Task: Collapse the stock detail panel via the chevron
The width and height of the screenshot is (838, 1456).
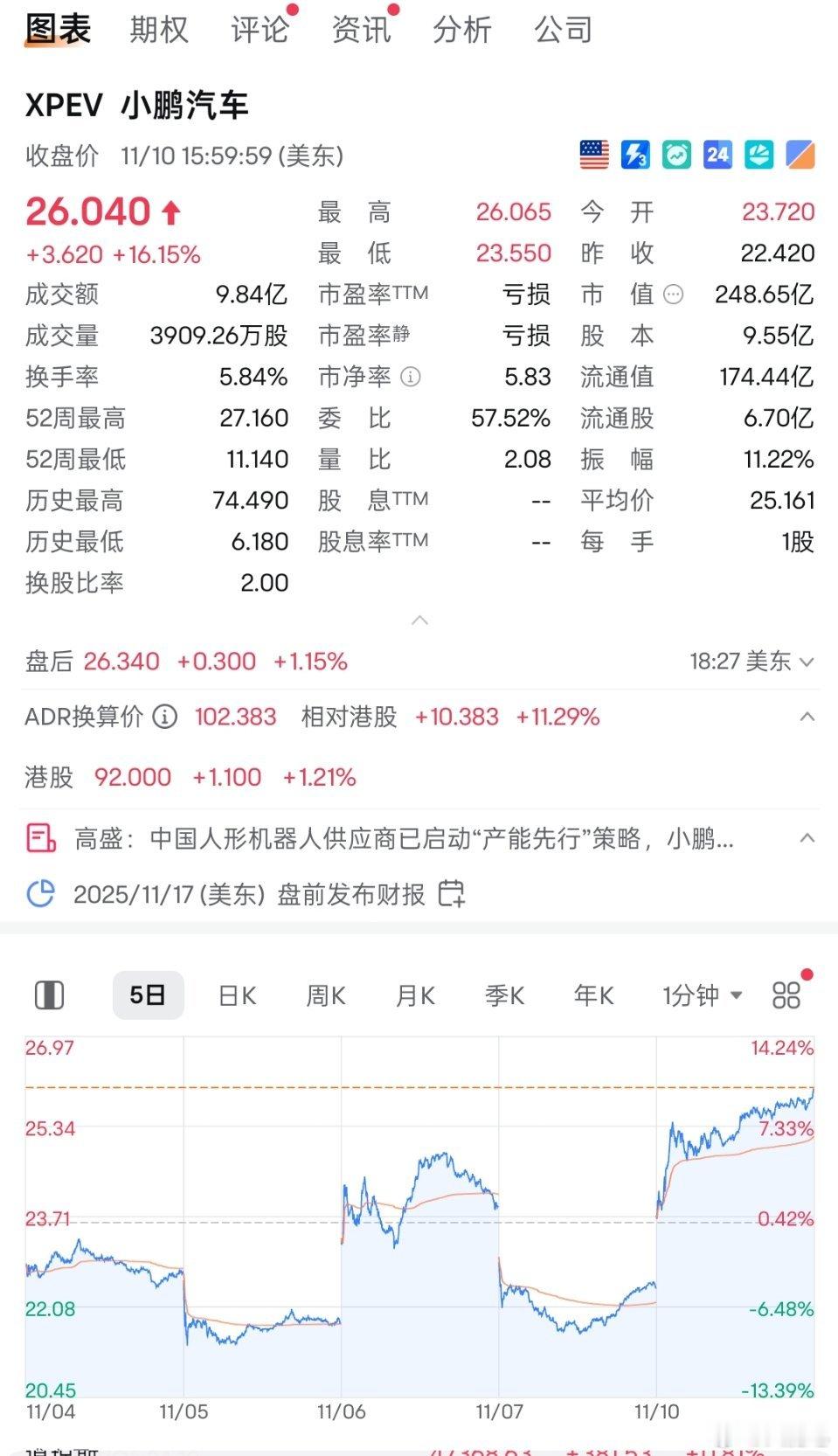Action: pyautogui.click(x=419, y=620)
